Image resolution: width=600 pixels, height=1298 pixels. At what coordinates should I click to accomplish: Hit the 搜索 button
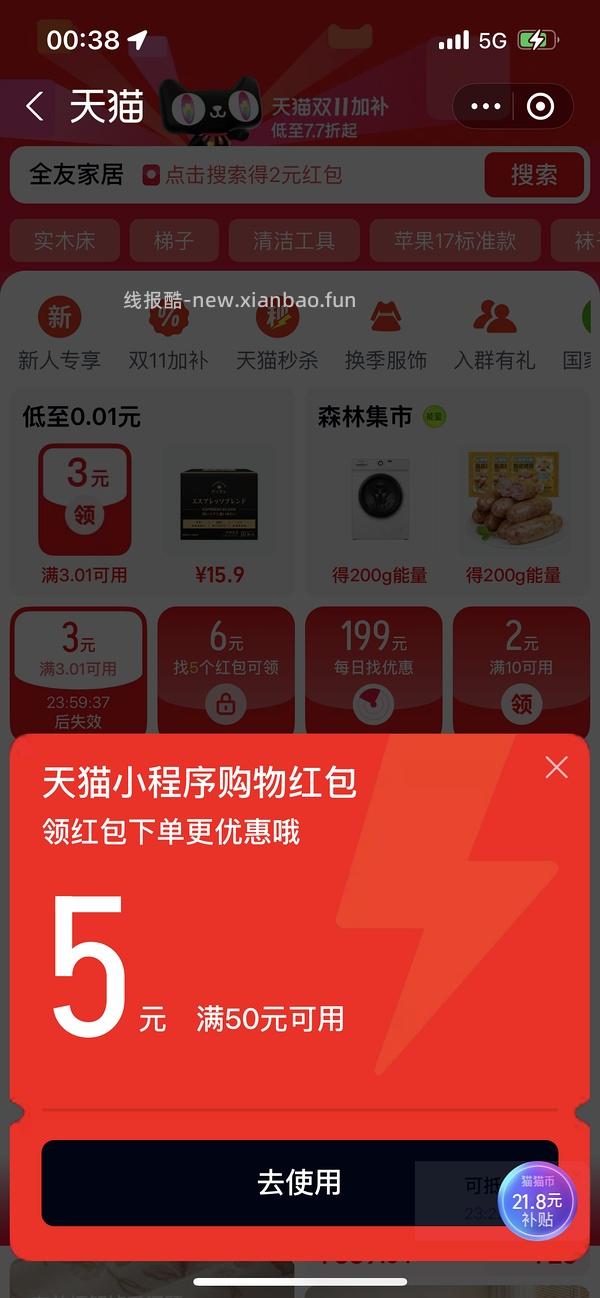click(x=534, y=175)
